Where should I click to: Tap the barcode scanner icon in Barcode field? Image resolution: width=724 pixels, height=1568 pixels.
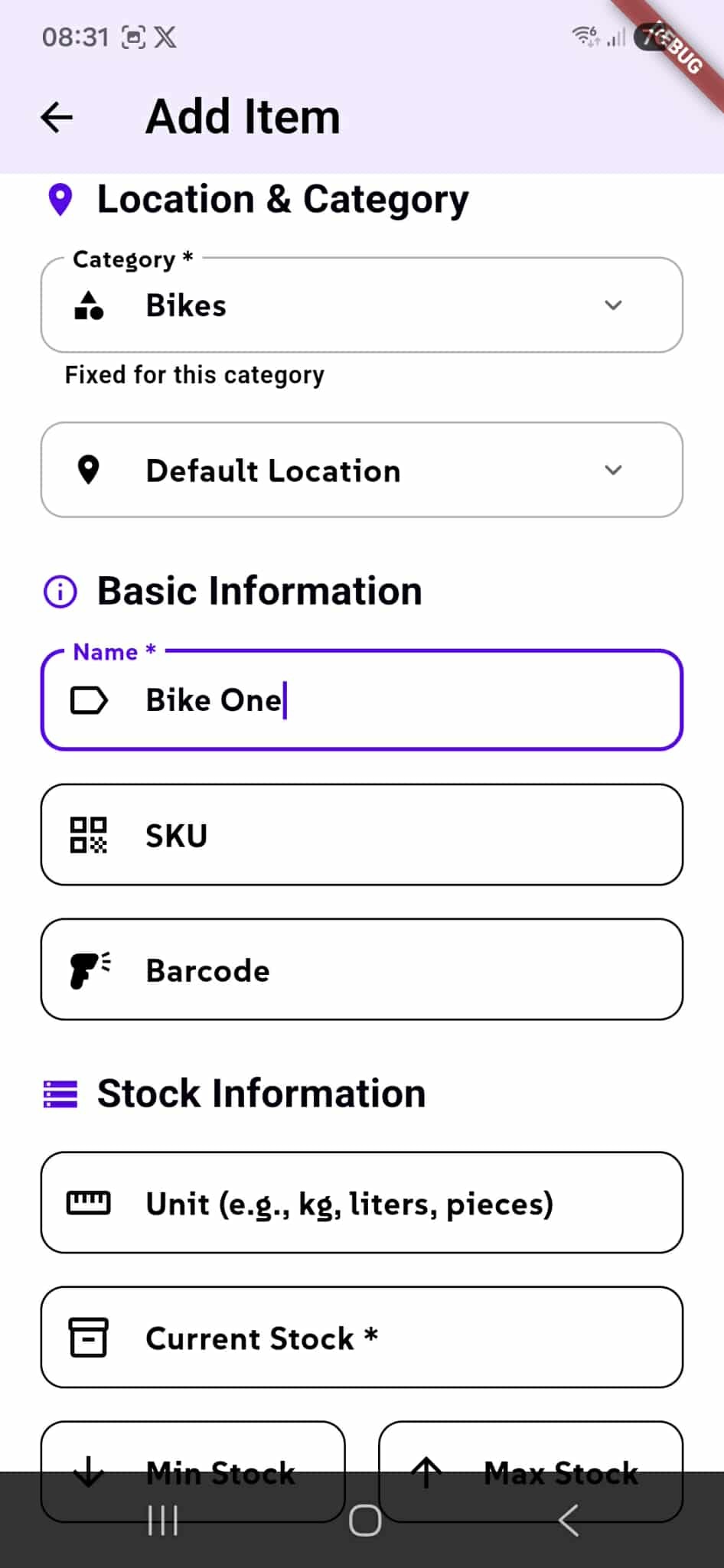pos(90,969)
